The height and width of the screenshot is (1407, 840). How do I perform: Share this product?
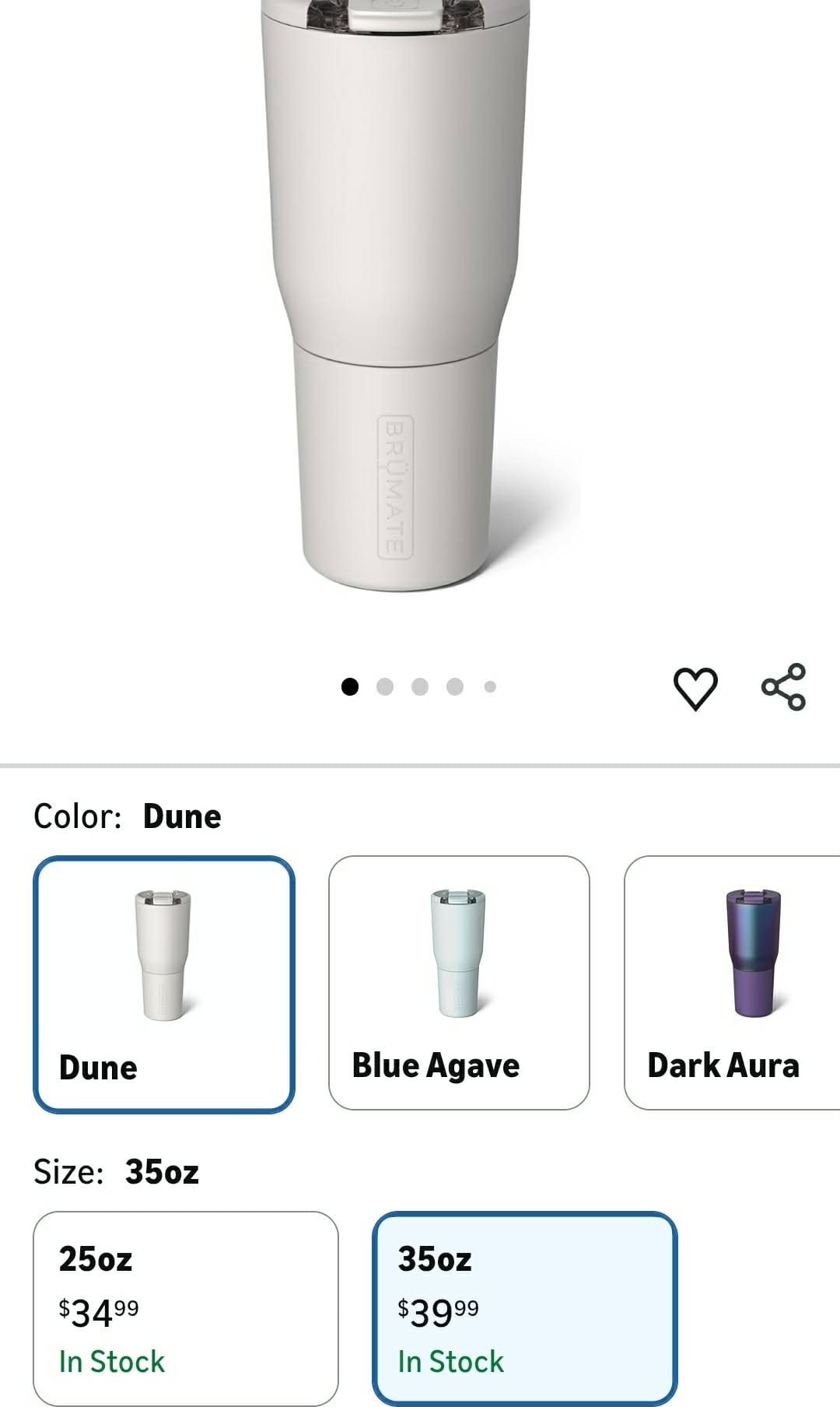(783, 687)
